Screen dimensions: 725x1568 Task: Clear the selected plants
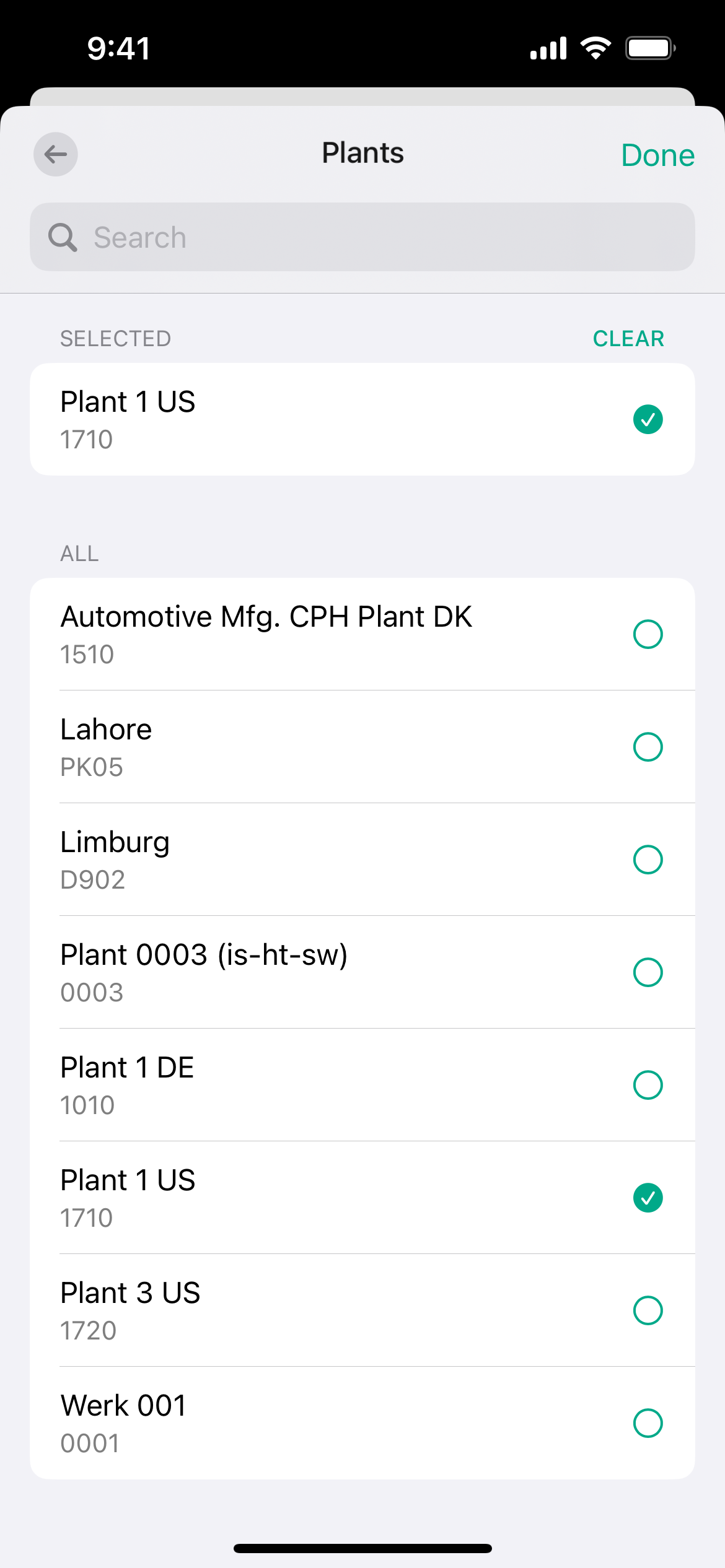coord(628,339)
